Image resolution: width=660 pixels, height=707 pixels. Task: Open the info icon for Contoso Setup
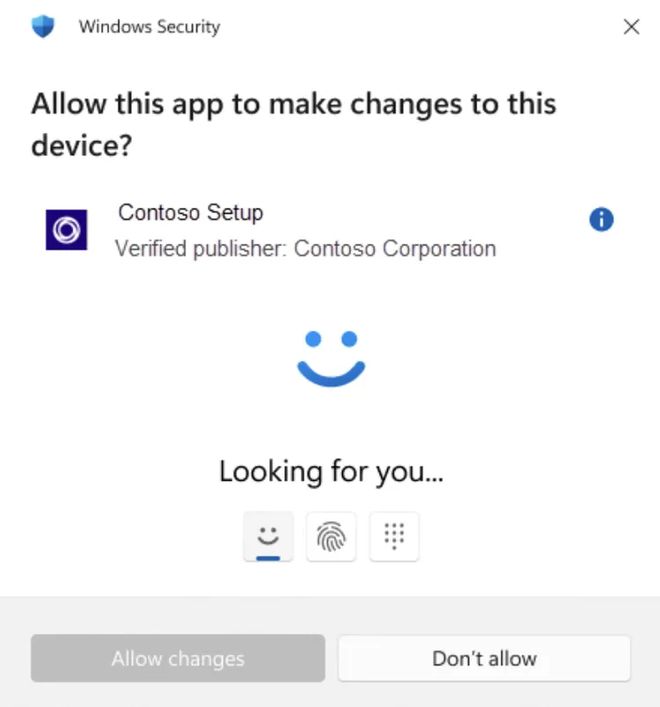601,220
